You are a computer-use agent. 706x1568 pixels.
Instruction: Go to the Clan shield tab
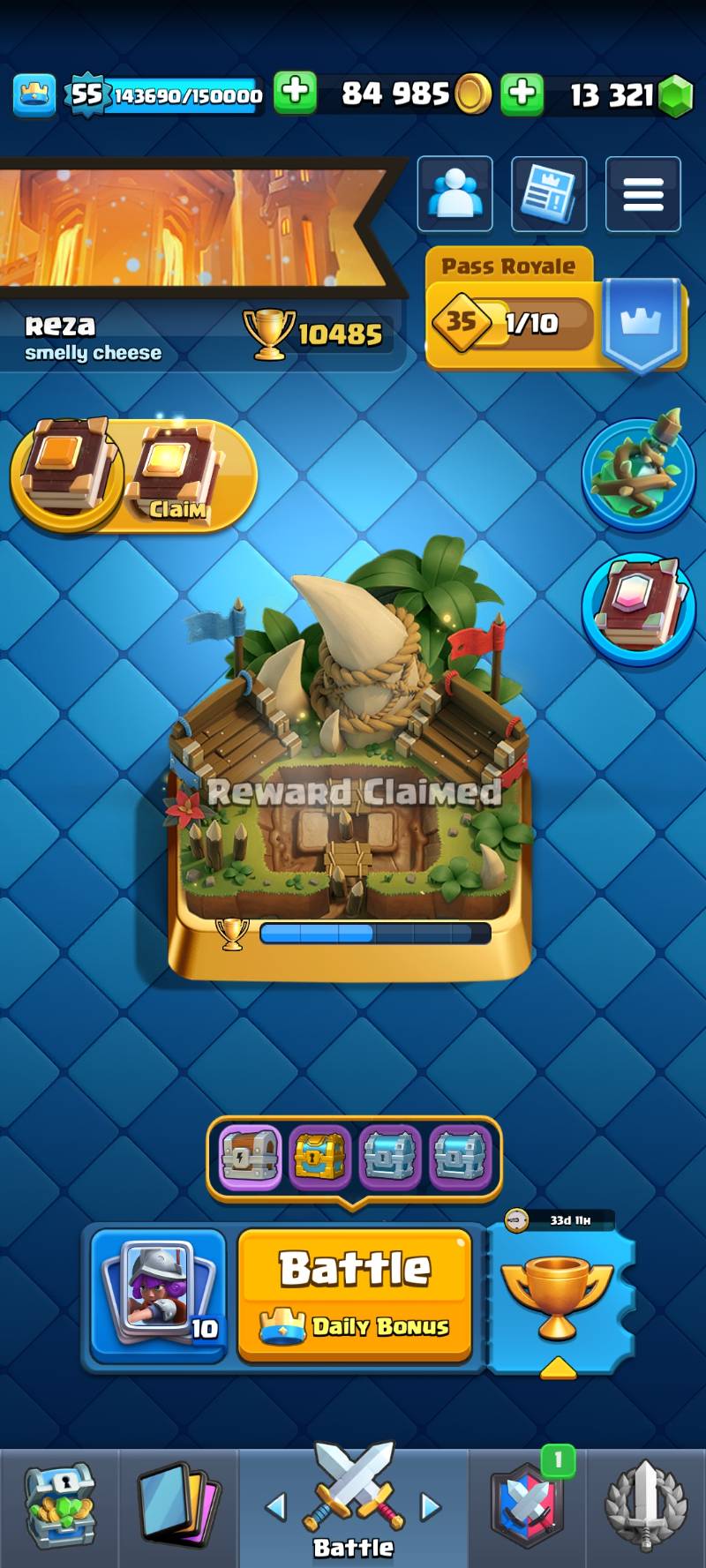click(528, 1507)
